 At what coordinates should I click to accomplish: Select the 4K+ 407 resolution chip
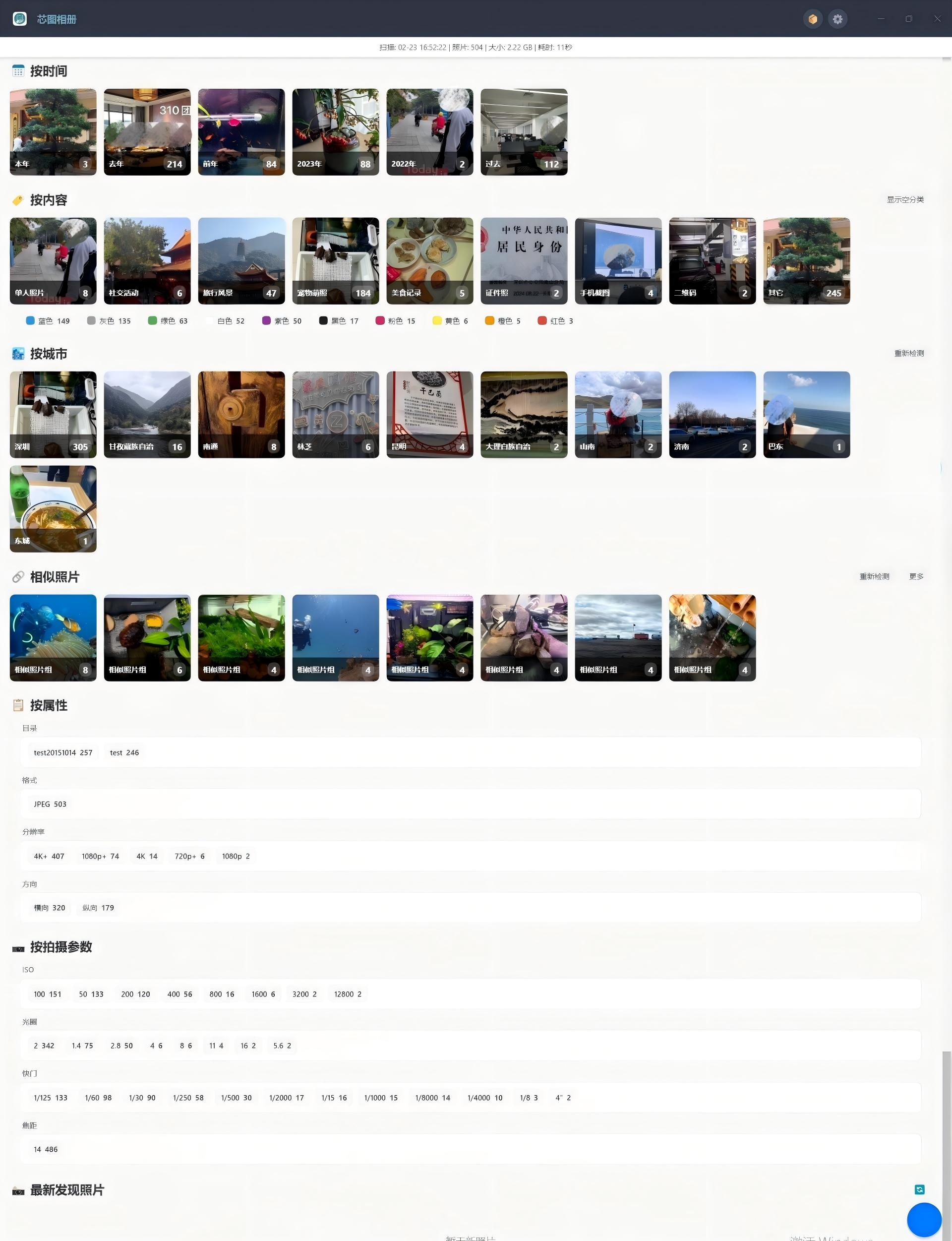click(49, 856)
